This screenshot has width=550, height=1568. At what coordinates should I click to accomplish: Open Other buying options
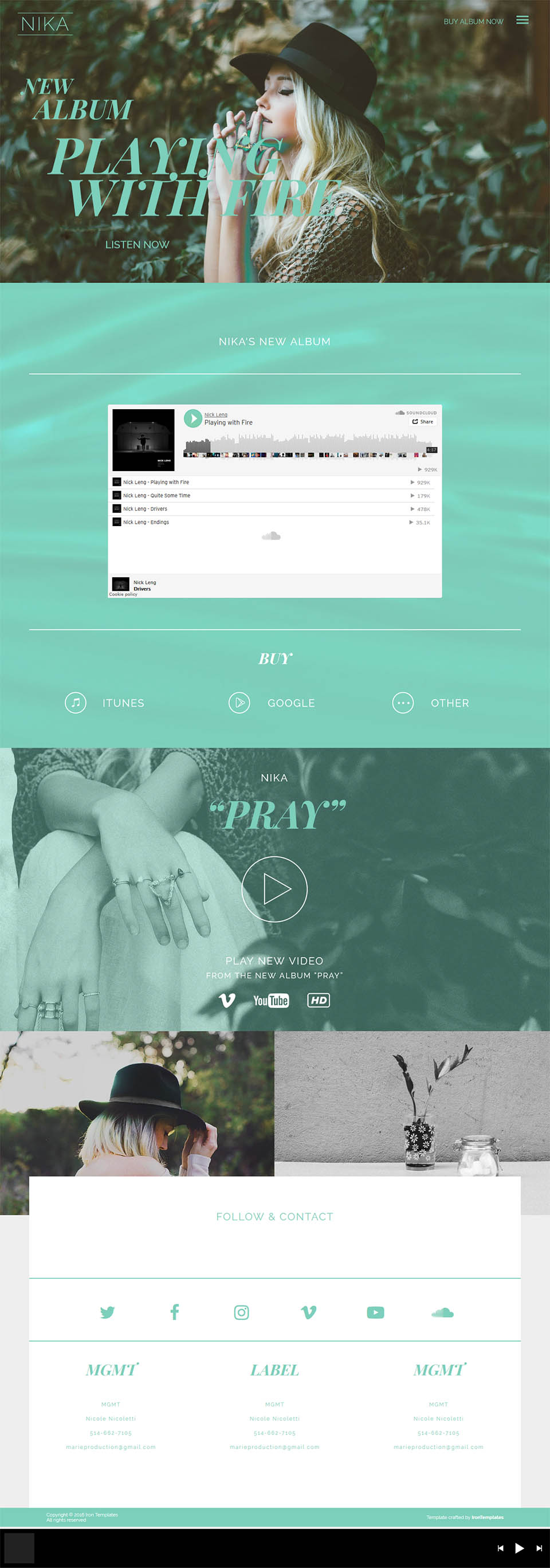pos(431,703)
